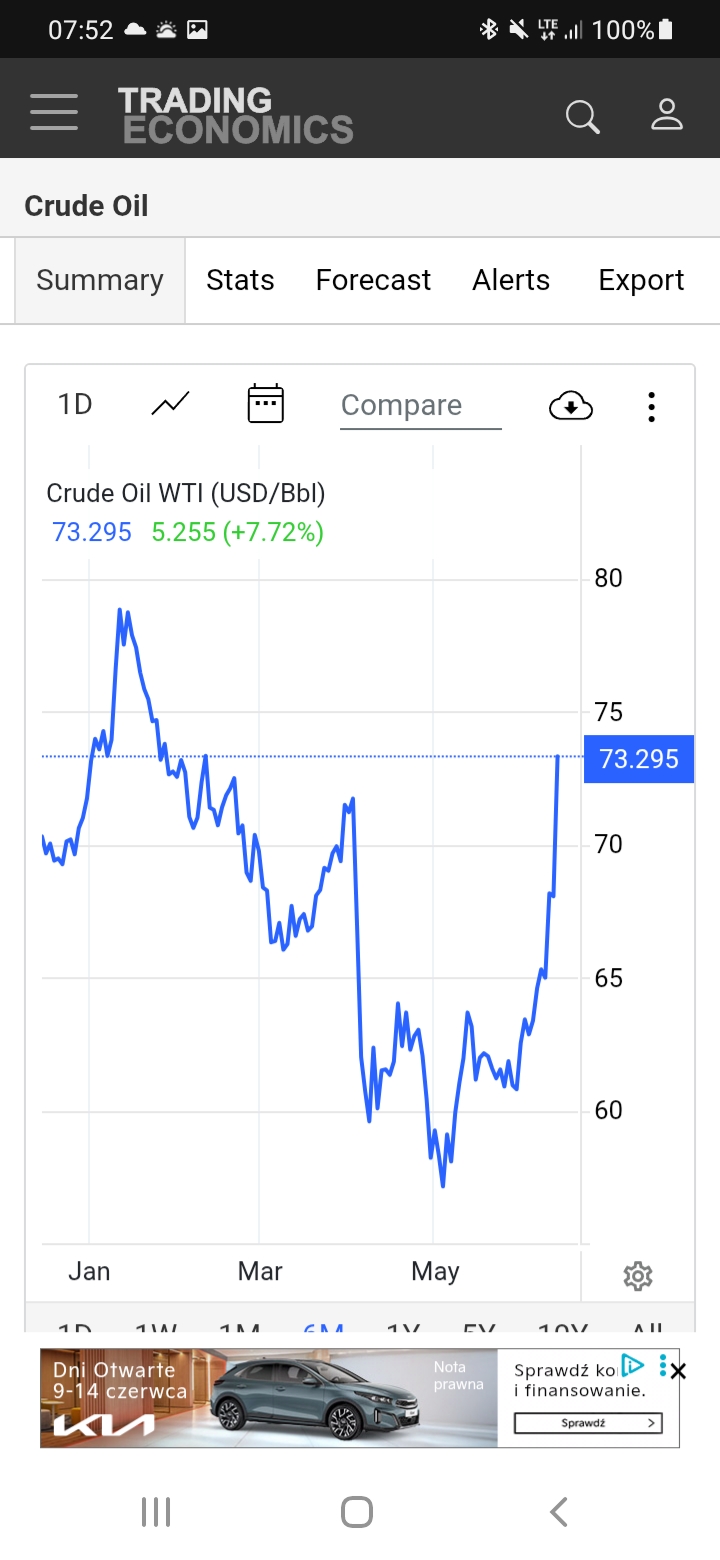Switch to the Forecast tab
This screenshot has width=720, height=1560.
373,280
